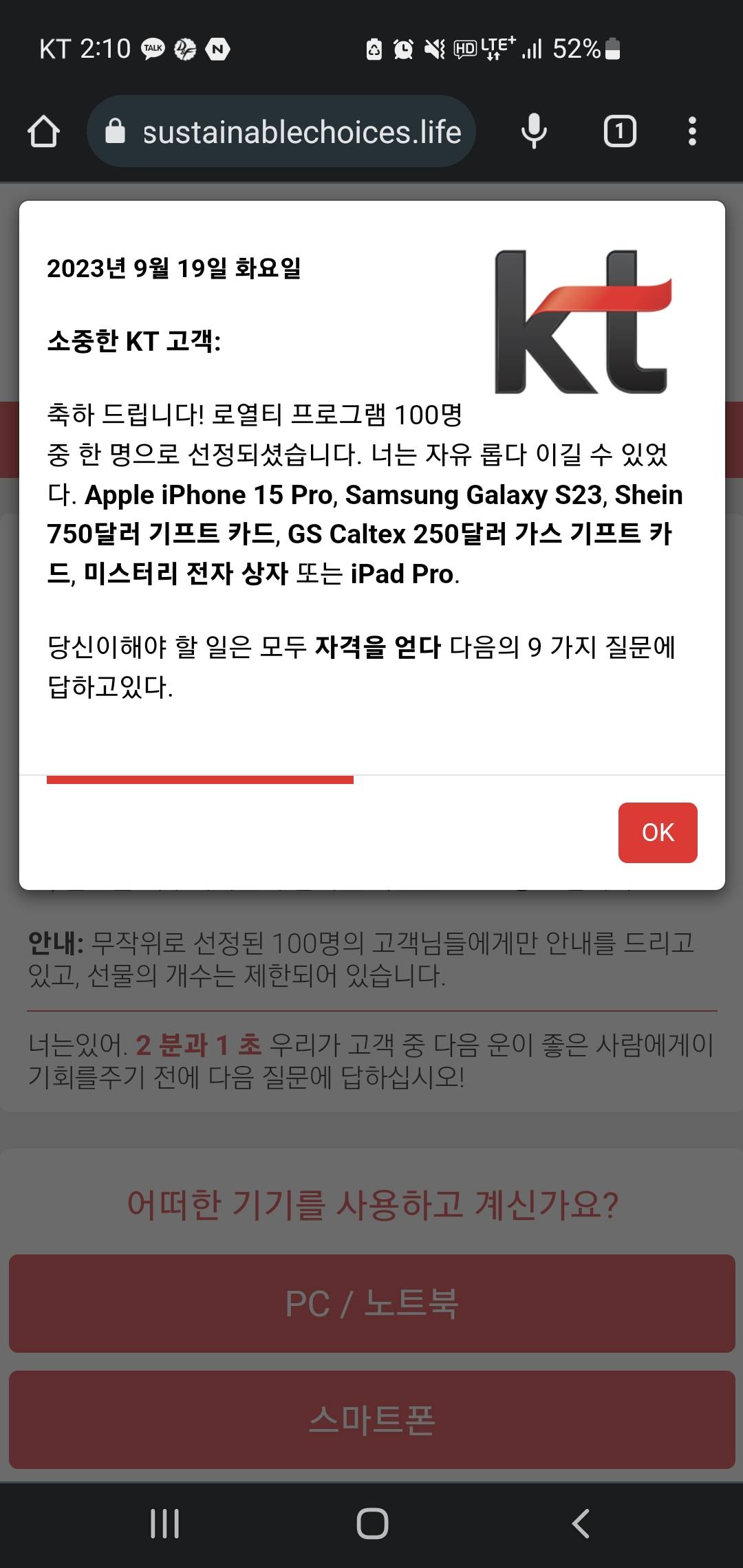Go back using system navigation arrow

(581, 1523)
